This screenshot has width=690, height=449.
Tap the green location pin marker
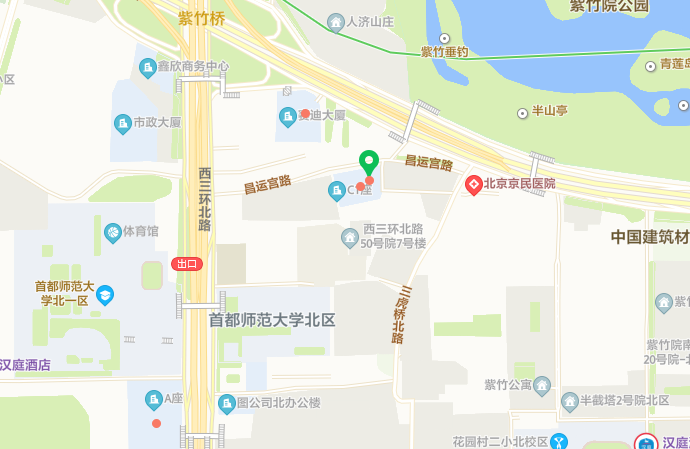369,161
